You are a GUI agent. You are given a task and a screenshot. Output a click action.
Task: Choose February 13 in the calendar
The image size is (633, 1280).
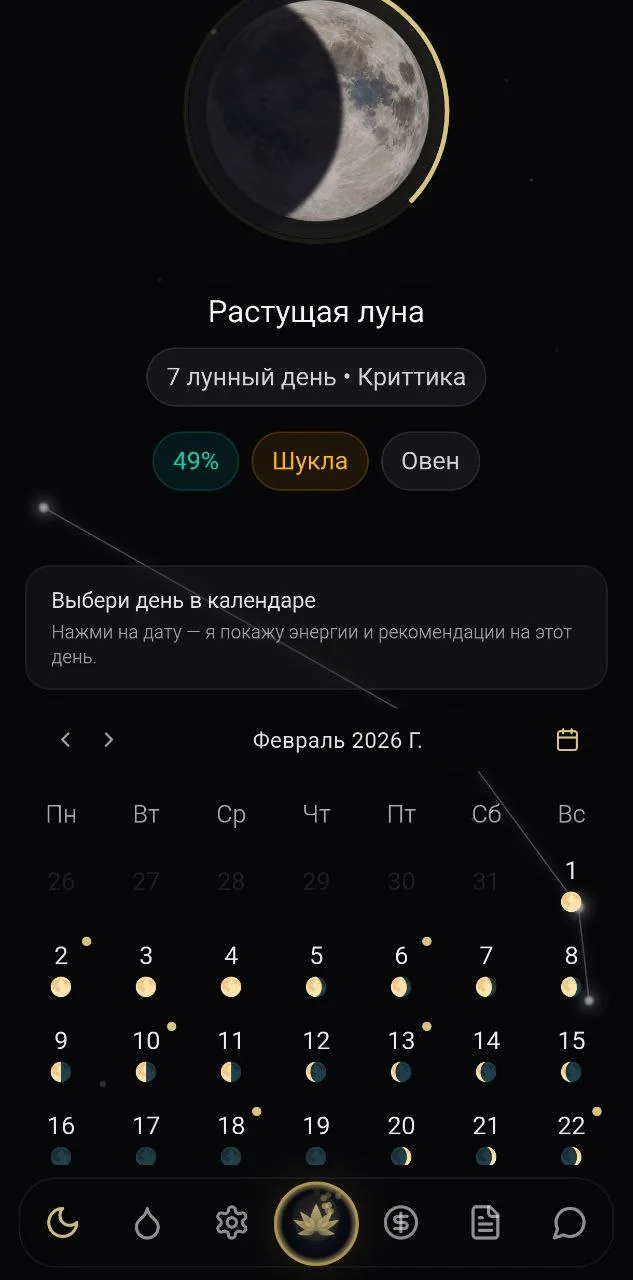coord(401,1056)
